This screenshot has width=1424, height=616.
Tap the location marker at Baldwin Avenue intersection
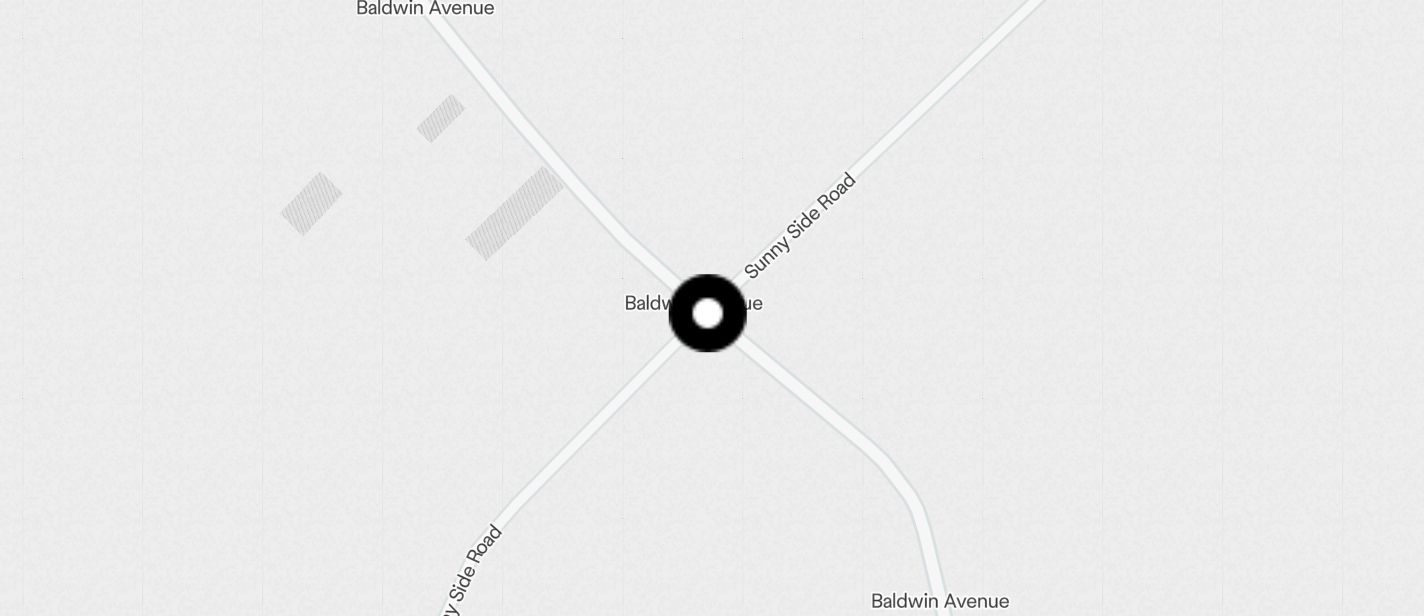tap(707, 313)
